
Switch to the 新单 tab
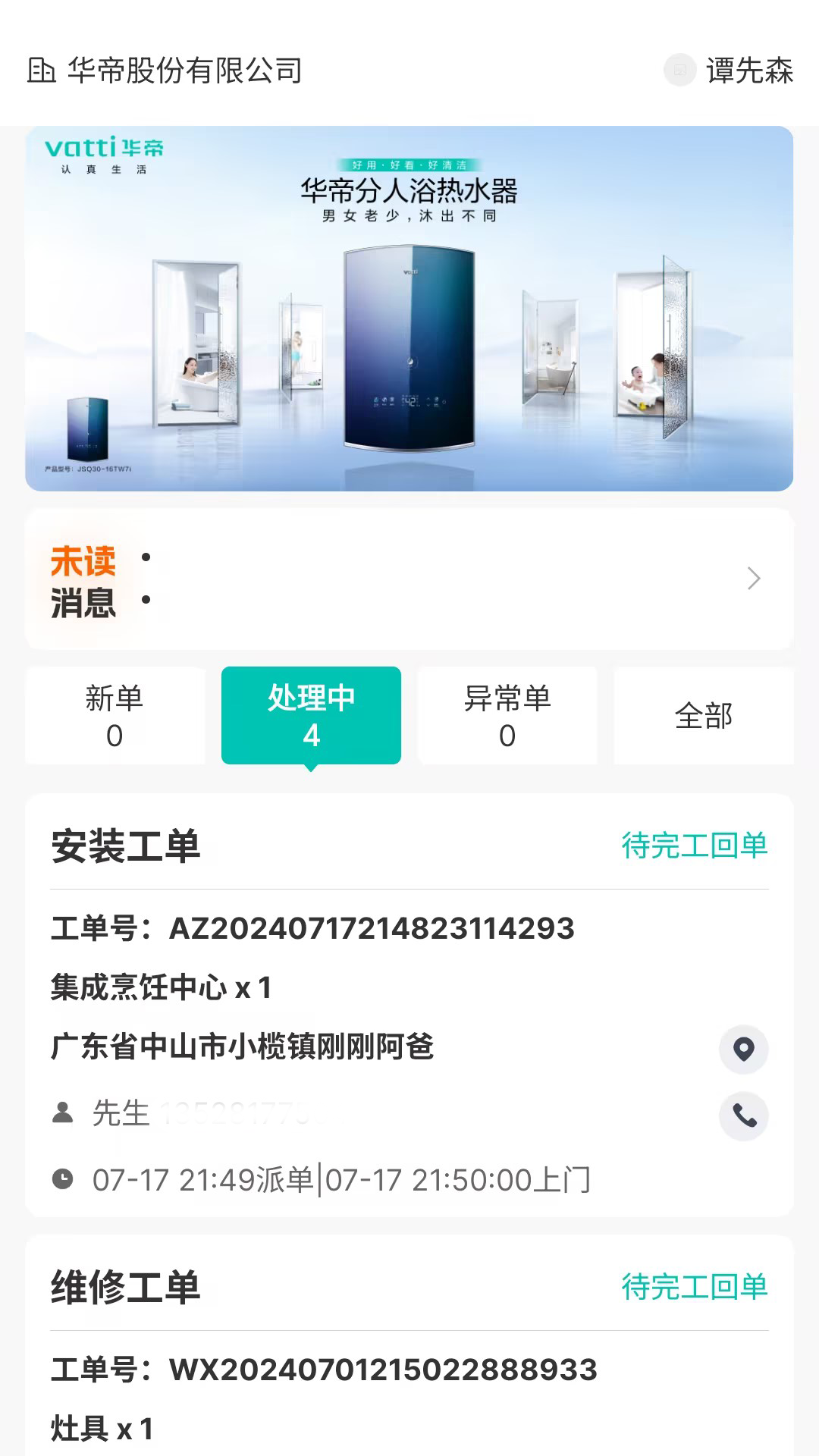[114, 716]
